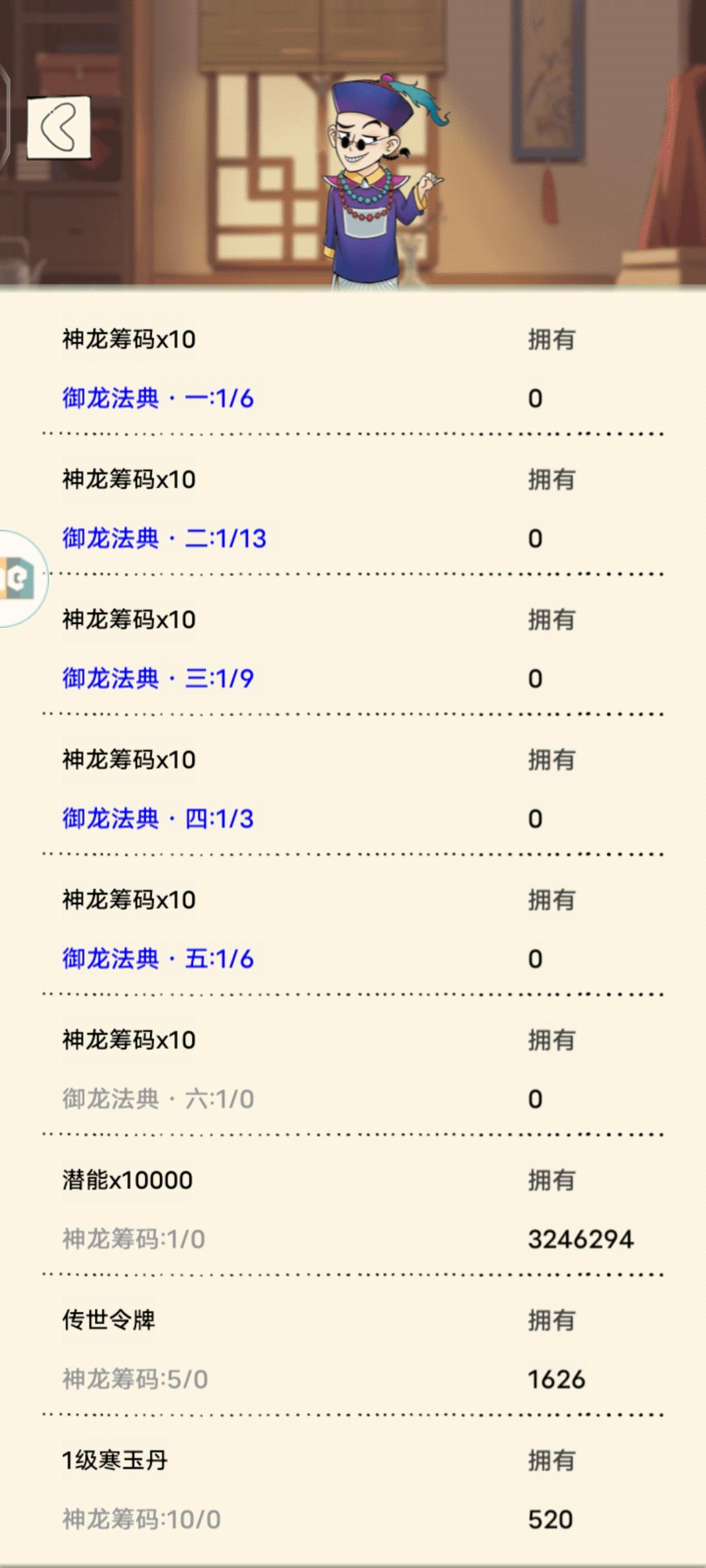Tap the 御龙法典·五:1/6 exchange option

click(157, 960)
